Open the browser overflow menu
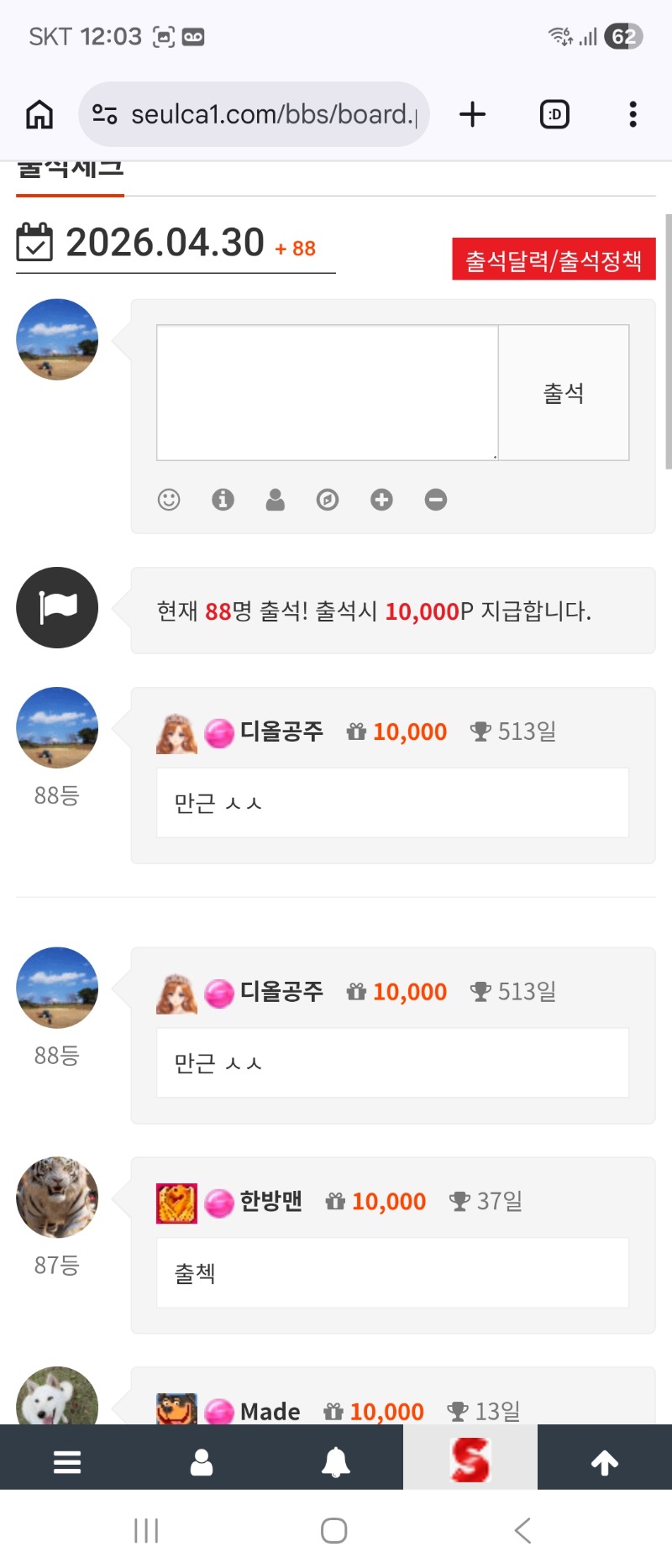This screenshot has width=672, height=1568. [633, 114]
